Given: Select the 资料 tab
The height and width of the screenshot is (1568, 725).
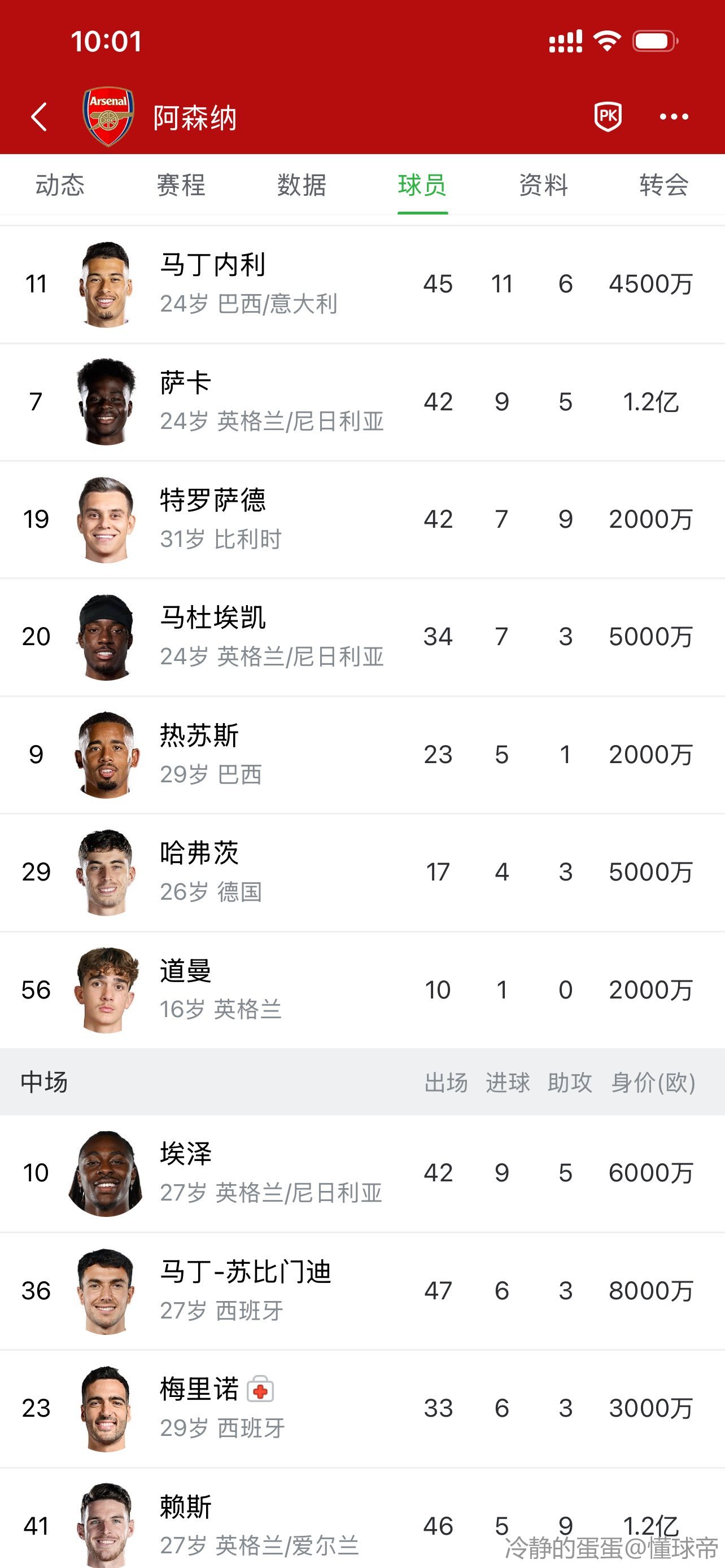Looking at the screenshot, I should [543, 185].
